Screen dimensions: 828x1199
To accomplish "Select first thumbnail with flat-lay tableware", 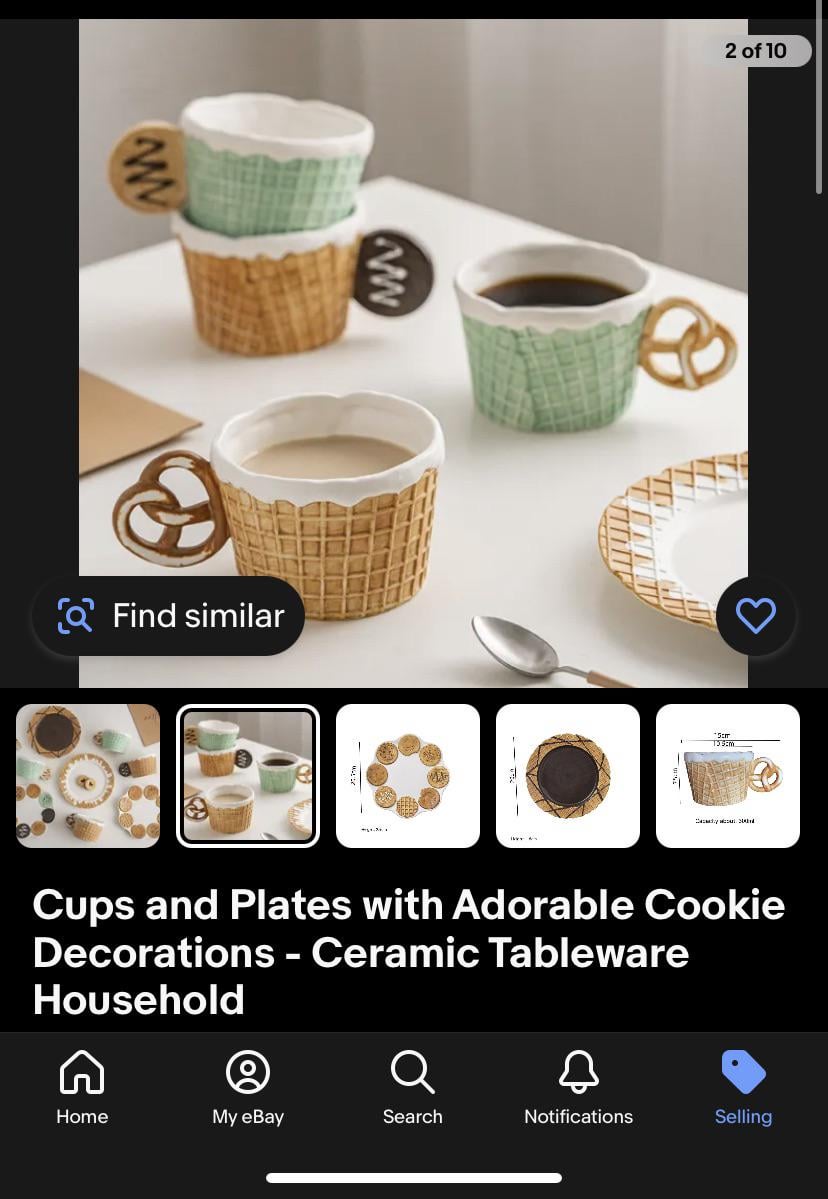I will 88,776.
